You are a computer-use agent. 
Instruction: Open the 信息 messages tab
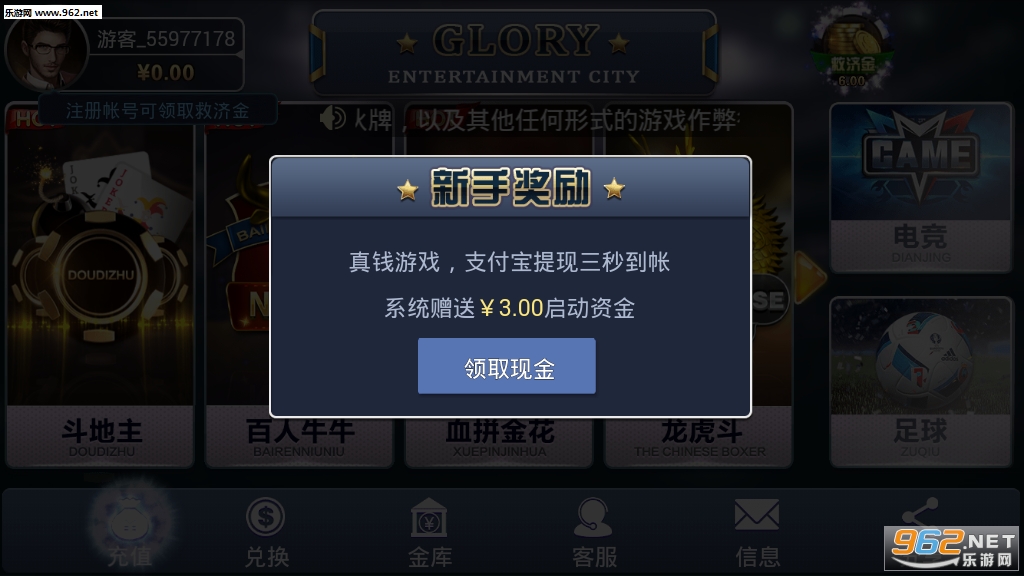(757, 532)
